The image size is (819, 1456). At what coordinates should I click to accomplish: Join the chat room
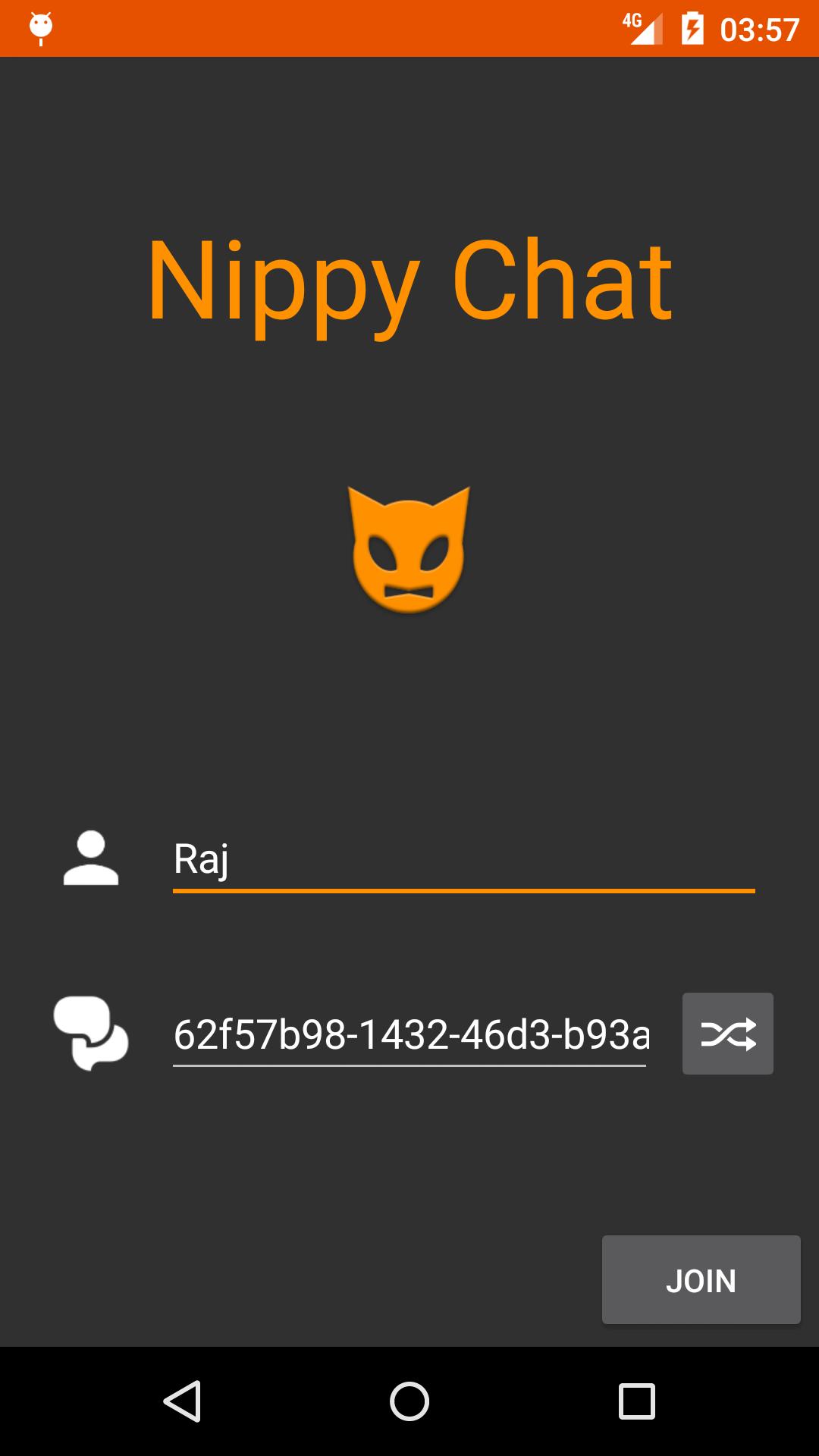click(701, 1280)
